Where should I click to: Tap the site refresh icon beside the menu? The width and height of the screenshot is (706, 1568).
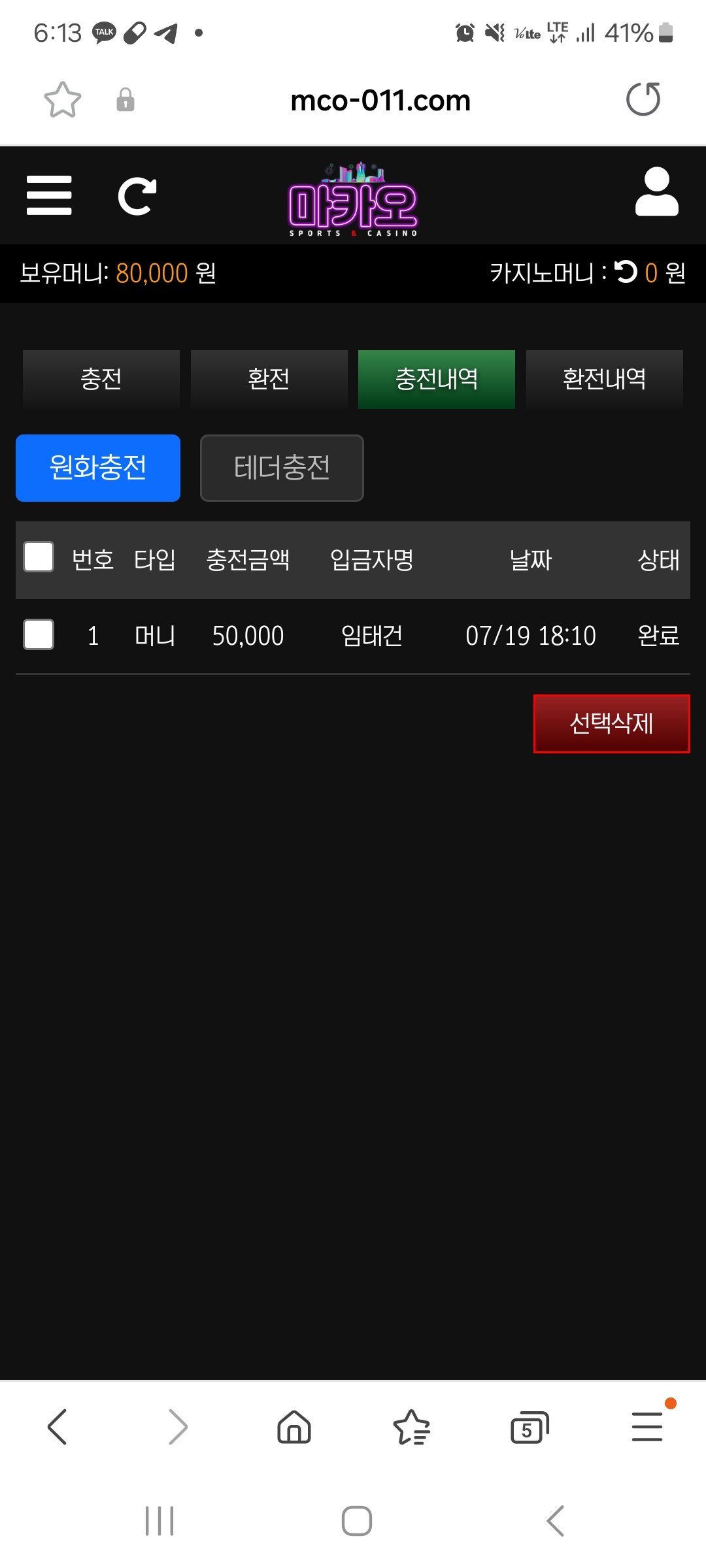pos(137,196)
